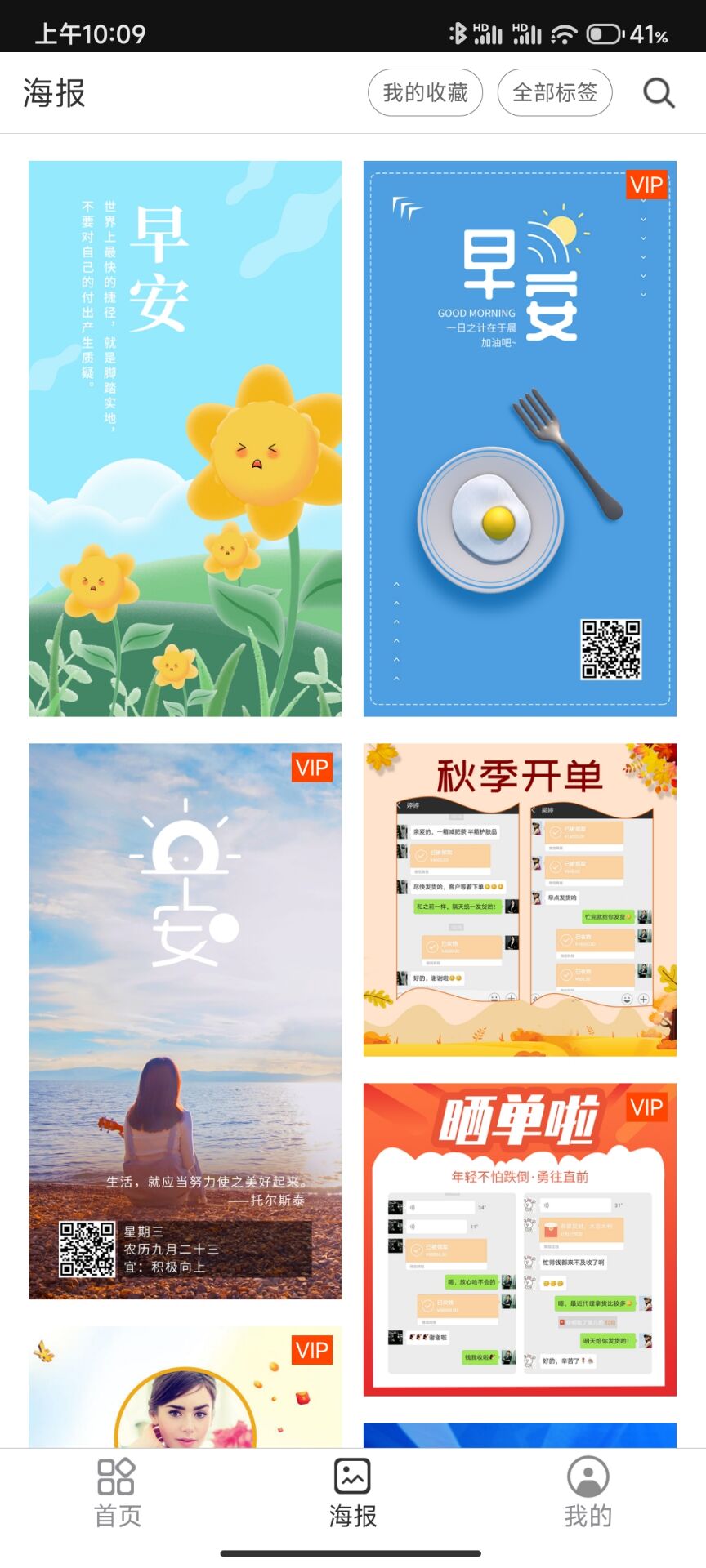Open the yellow flower 早安 poster
706x1568 pixels.
(185, 439)
